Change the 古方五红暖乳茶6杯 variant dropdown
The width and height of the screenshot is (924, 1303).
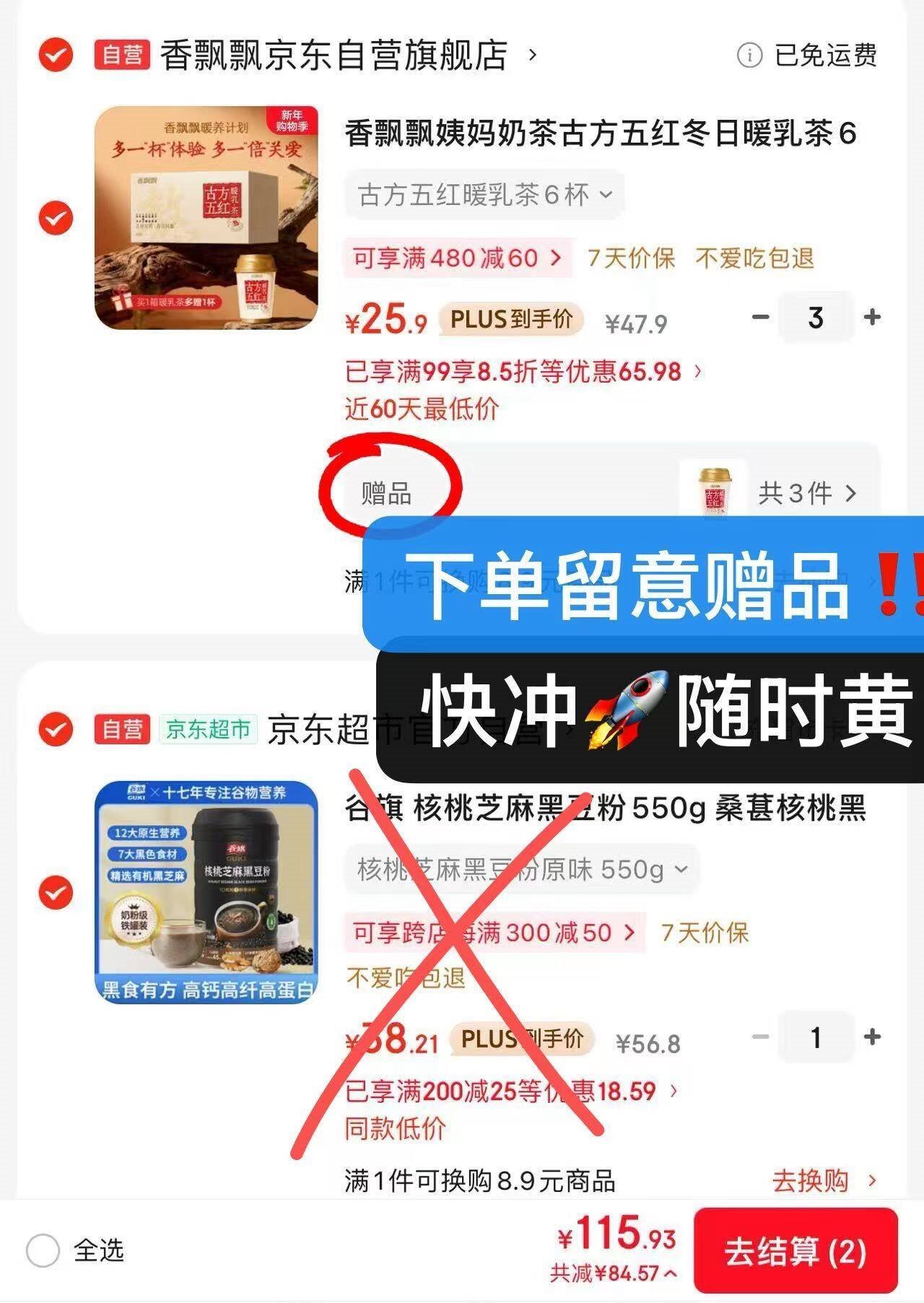[x=484, y=195]
